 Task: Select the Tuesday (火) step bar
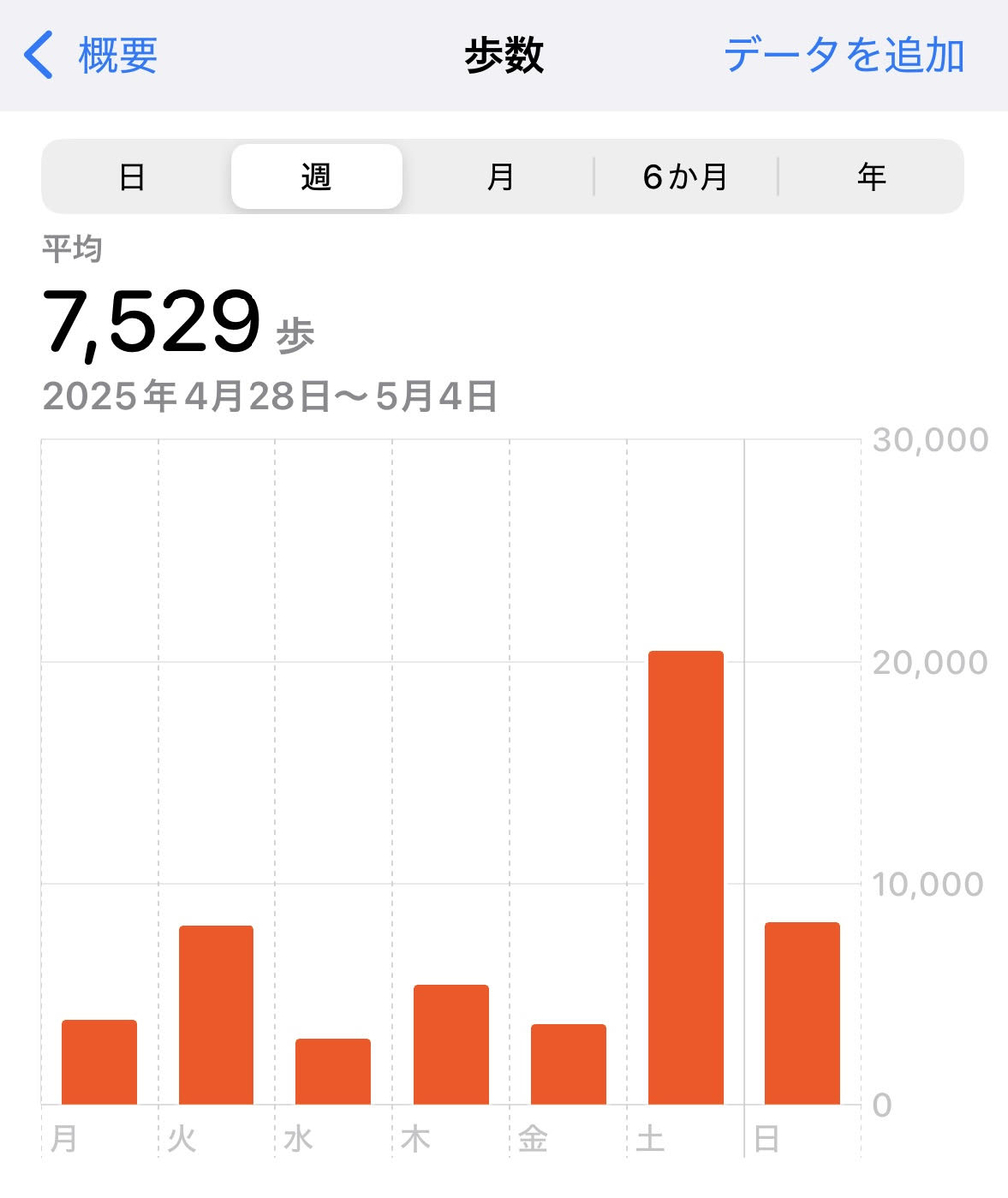216,1015
